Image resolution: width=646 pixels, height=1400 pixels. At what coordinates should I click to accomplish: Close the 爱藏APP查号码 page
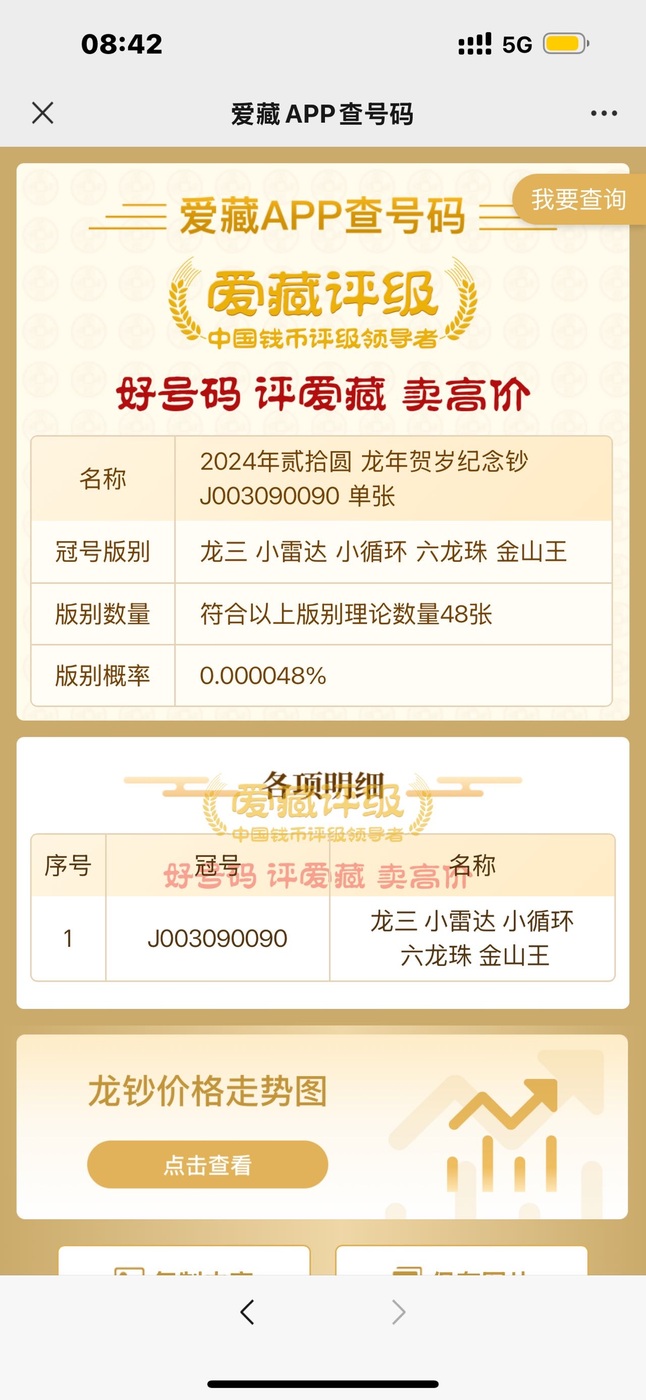pyautogui.click(x=42, y=113)
